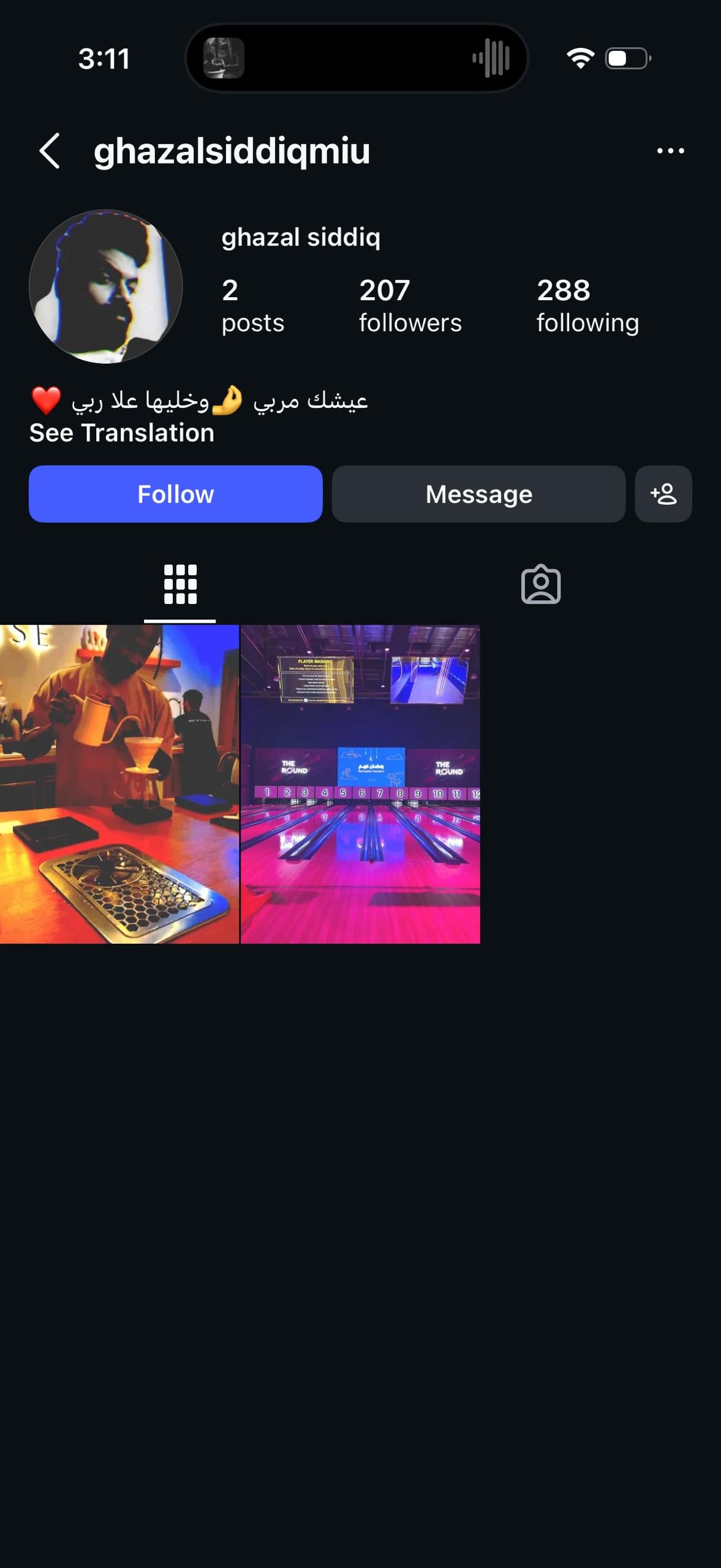Open the coffee pouring post
Screen dimensions: 721x1568
(119, 784)
